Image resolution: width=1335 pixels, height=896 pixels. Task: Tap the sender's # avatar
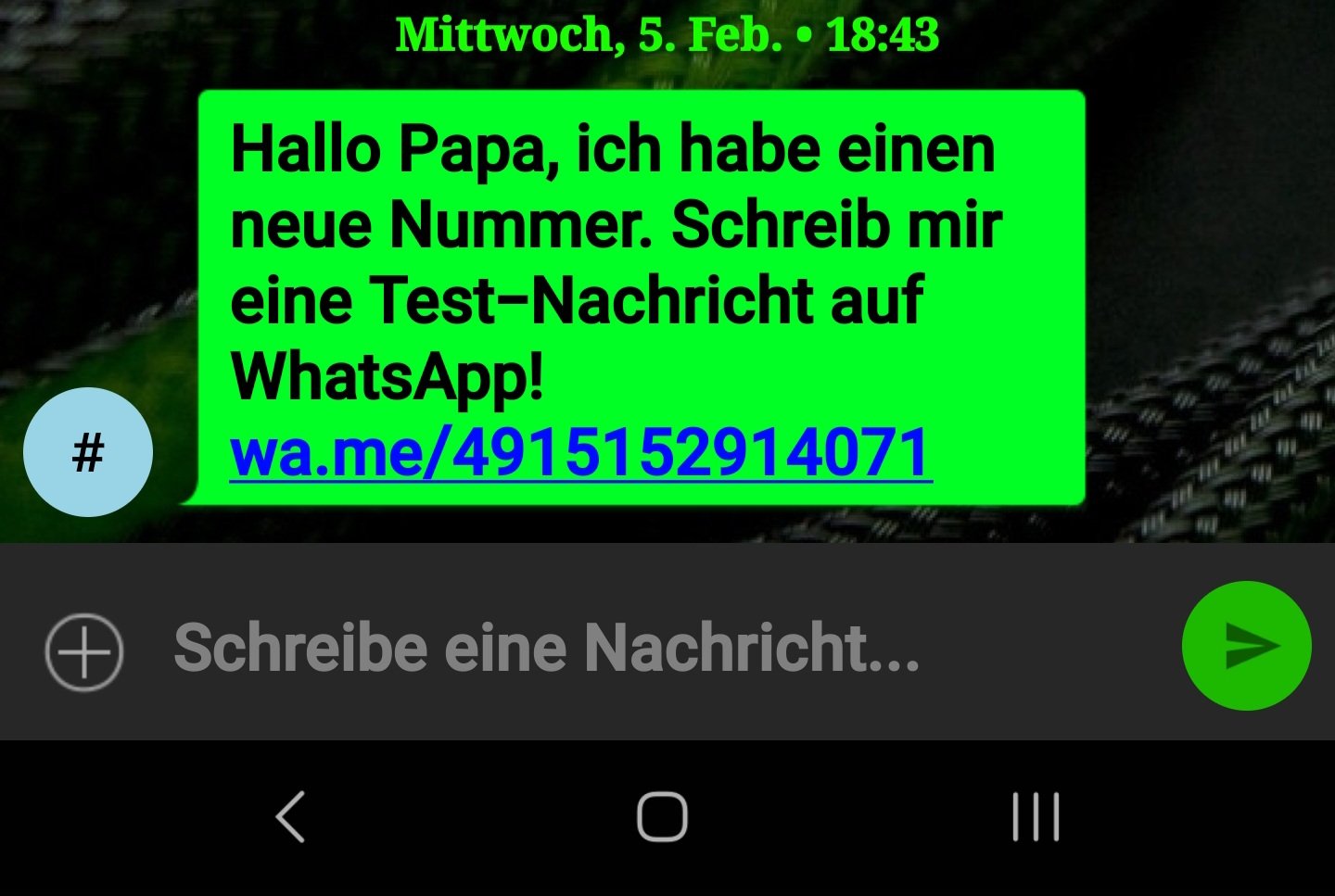click(88, 452)
